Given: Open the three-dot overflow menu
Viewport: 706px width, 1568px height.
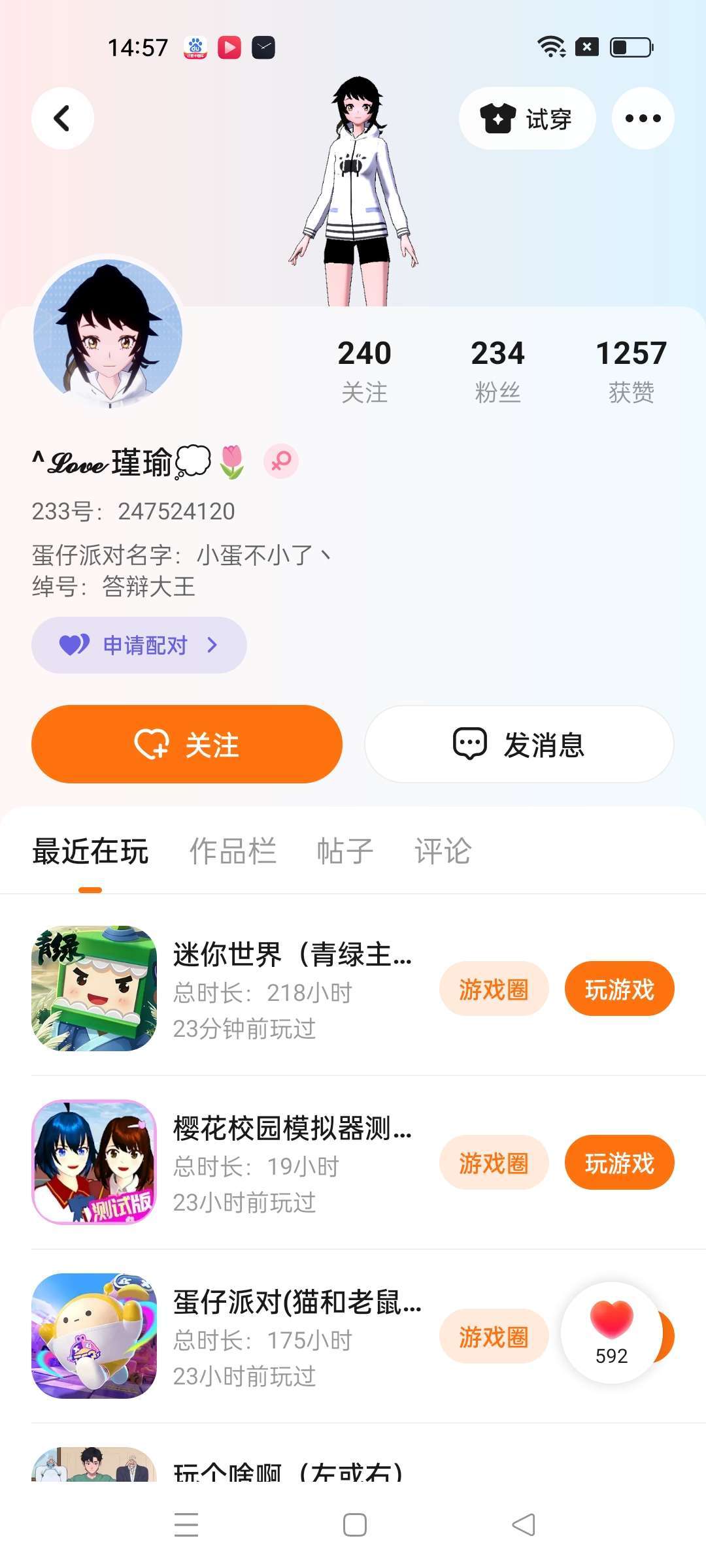Looking at the screenshot, I should click(643, 118).
